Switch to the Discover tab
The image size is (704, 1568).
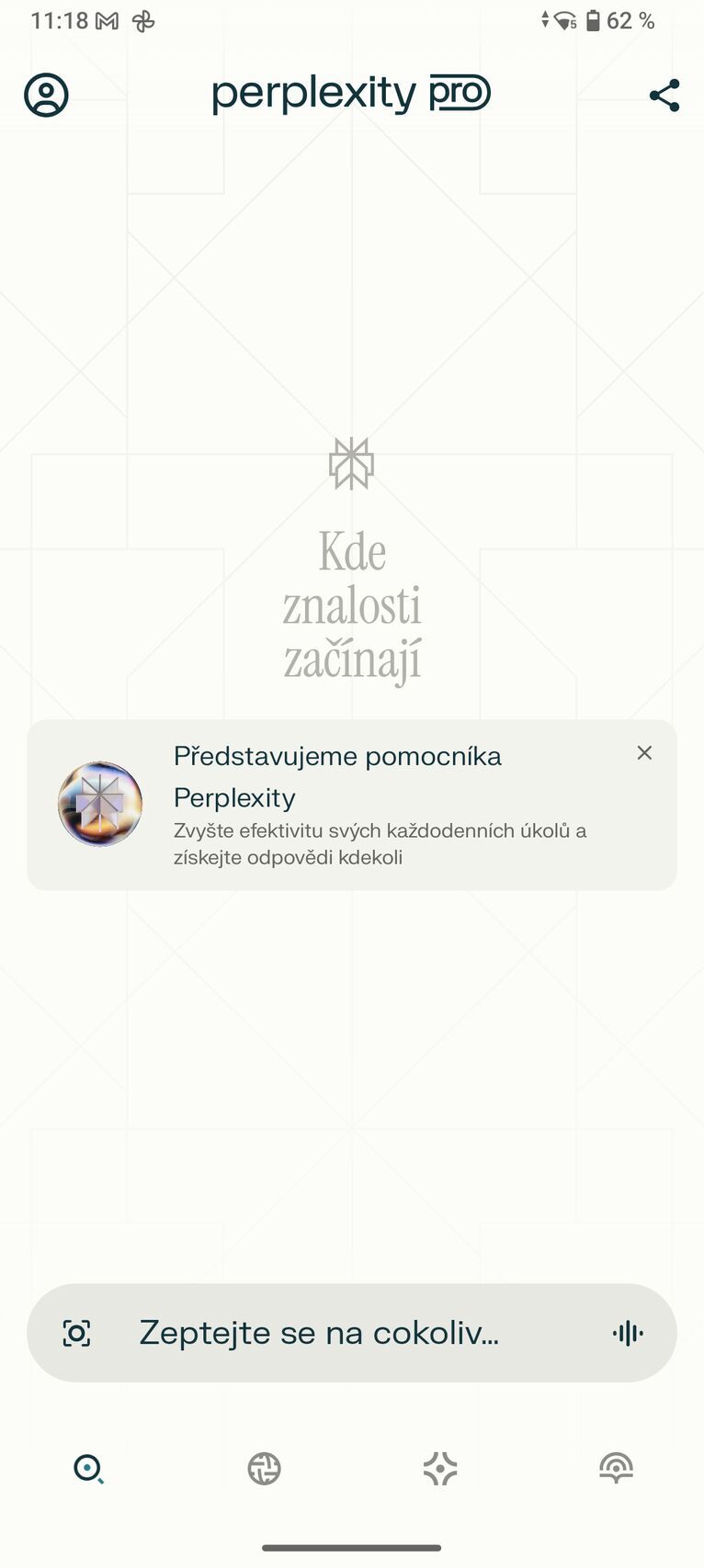[264, 1468]
